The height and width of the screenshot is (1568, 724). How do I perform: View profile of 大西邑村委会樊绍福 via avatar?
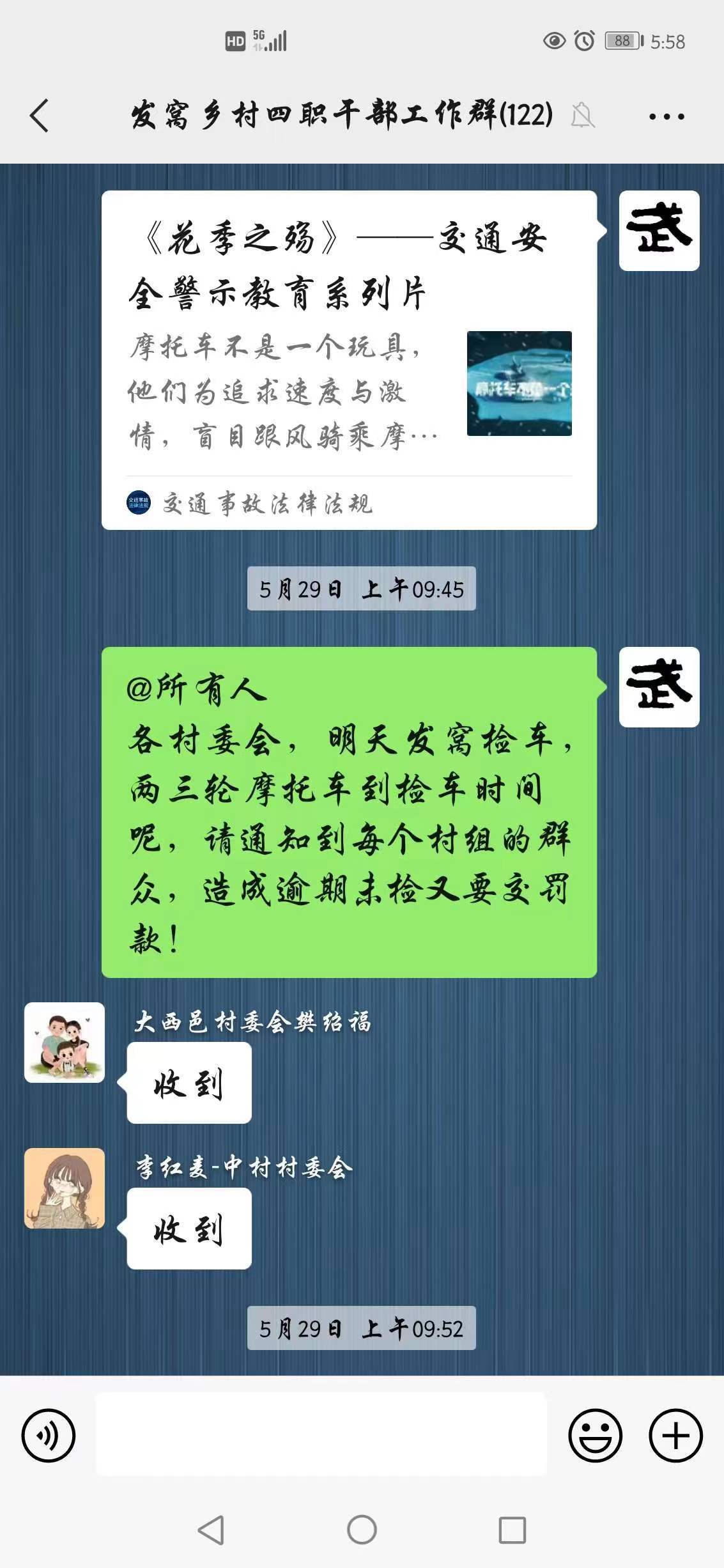65,1042
